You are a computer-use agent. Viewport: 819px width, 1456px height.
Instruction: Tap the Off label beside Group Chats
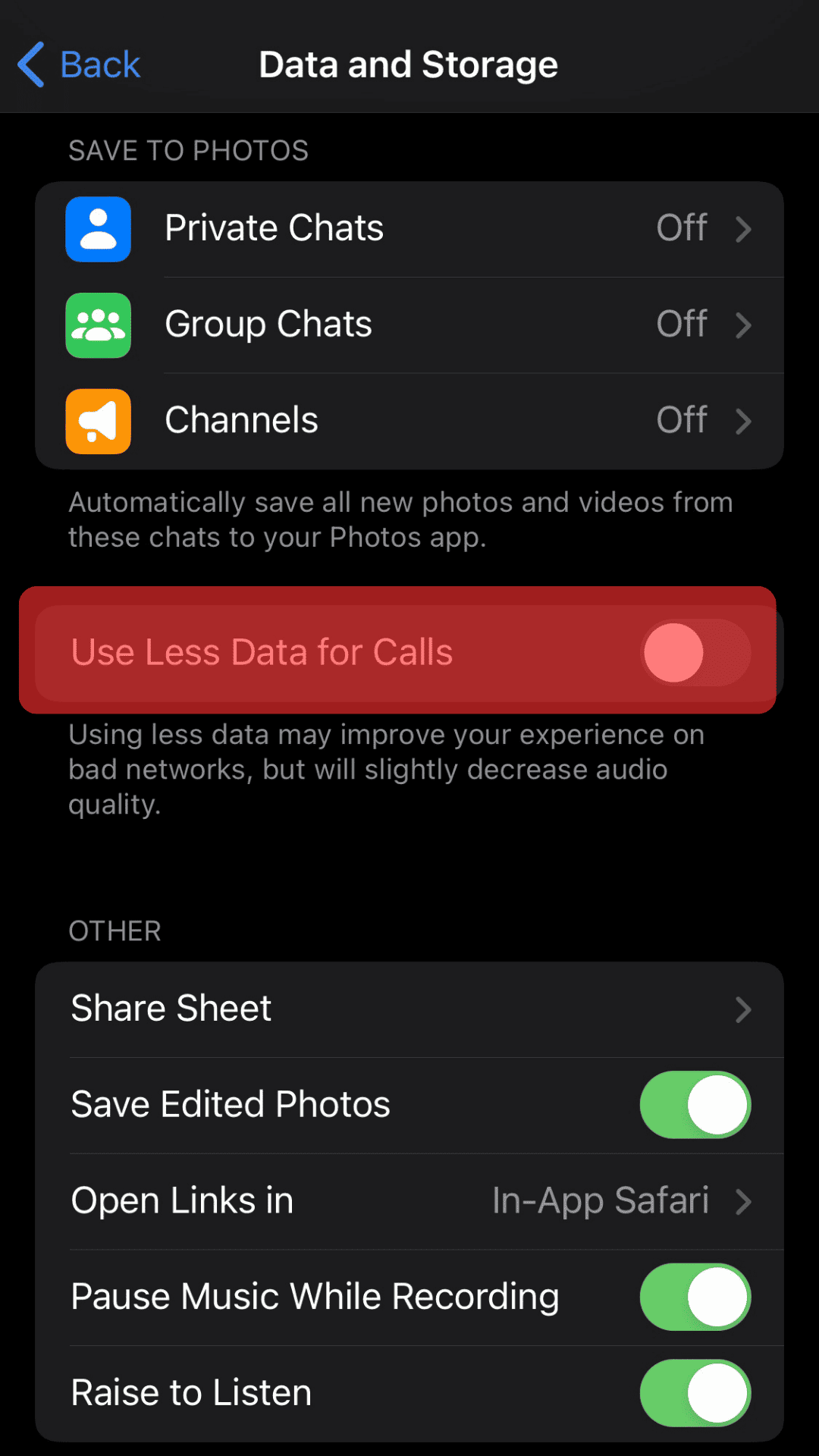pyautogui.click(x=681, y=325)
